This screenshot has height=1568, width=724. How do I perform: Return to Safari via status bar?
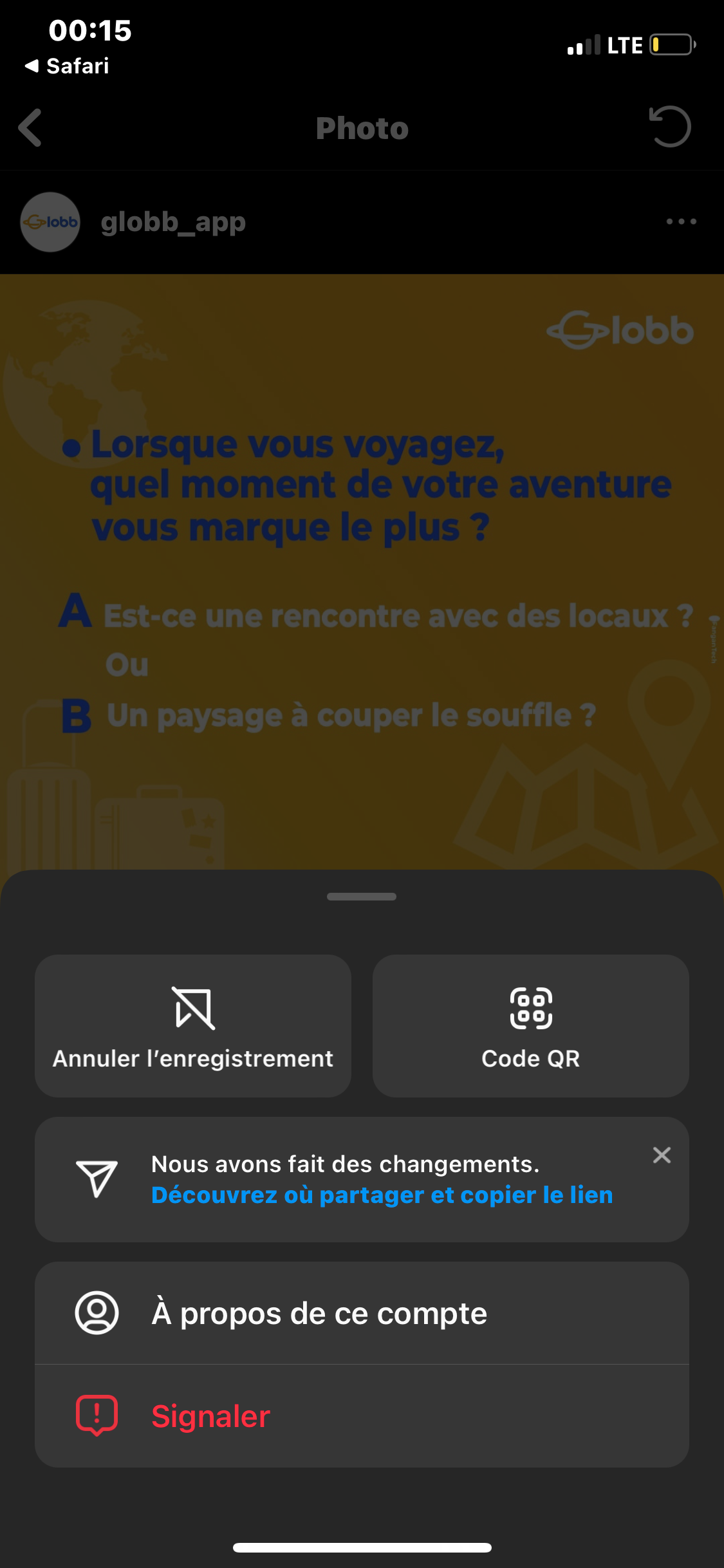(x=67, y=66)
